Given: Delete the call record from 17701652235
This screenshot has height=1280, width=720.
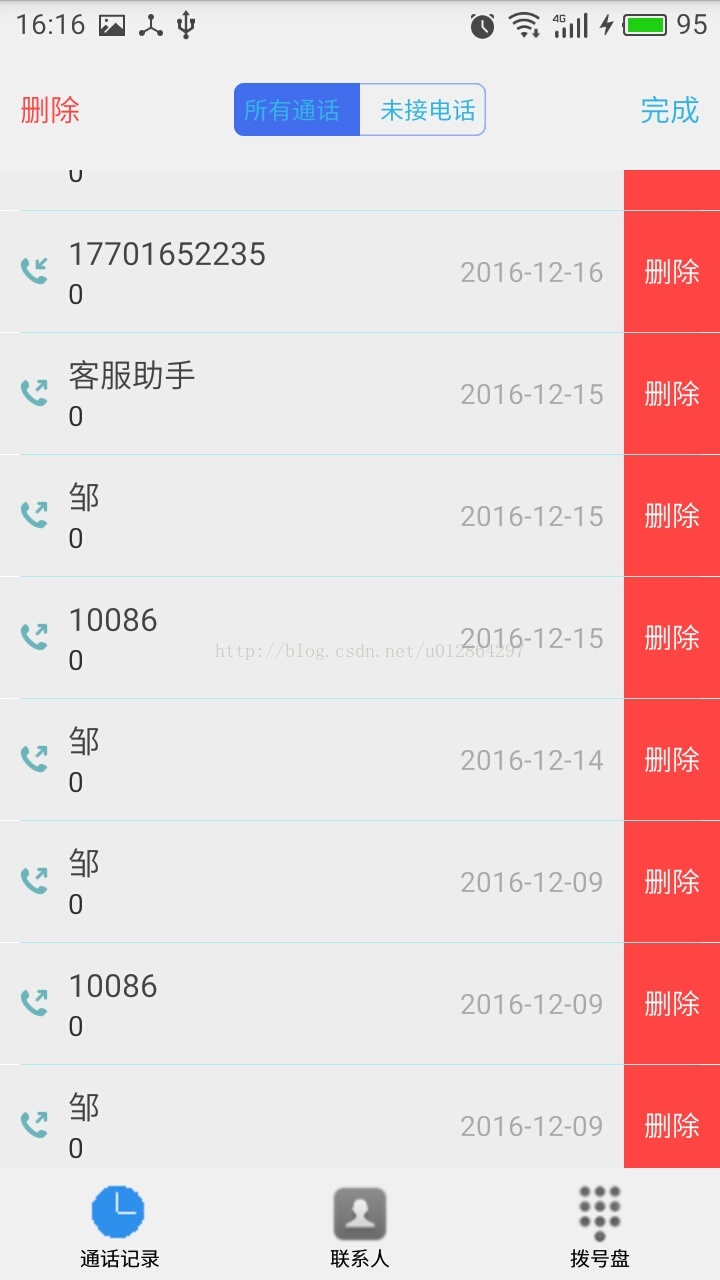Looking at the screenshot, I should click(672, 272).
